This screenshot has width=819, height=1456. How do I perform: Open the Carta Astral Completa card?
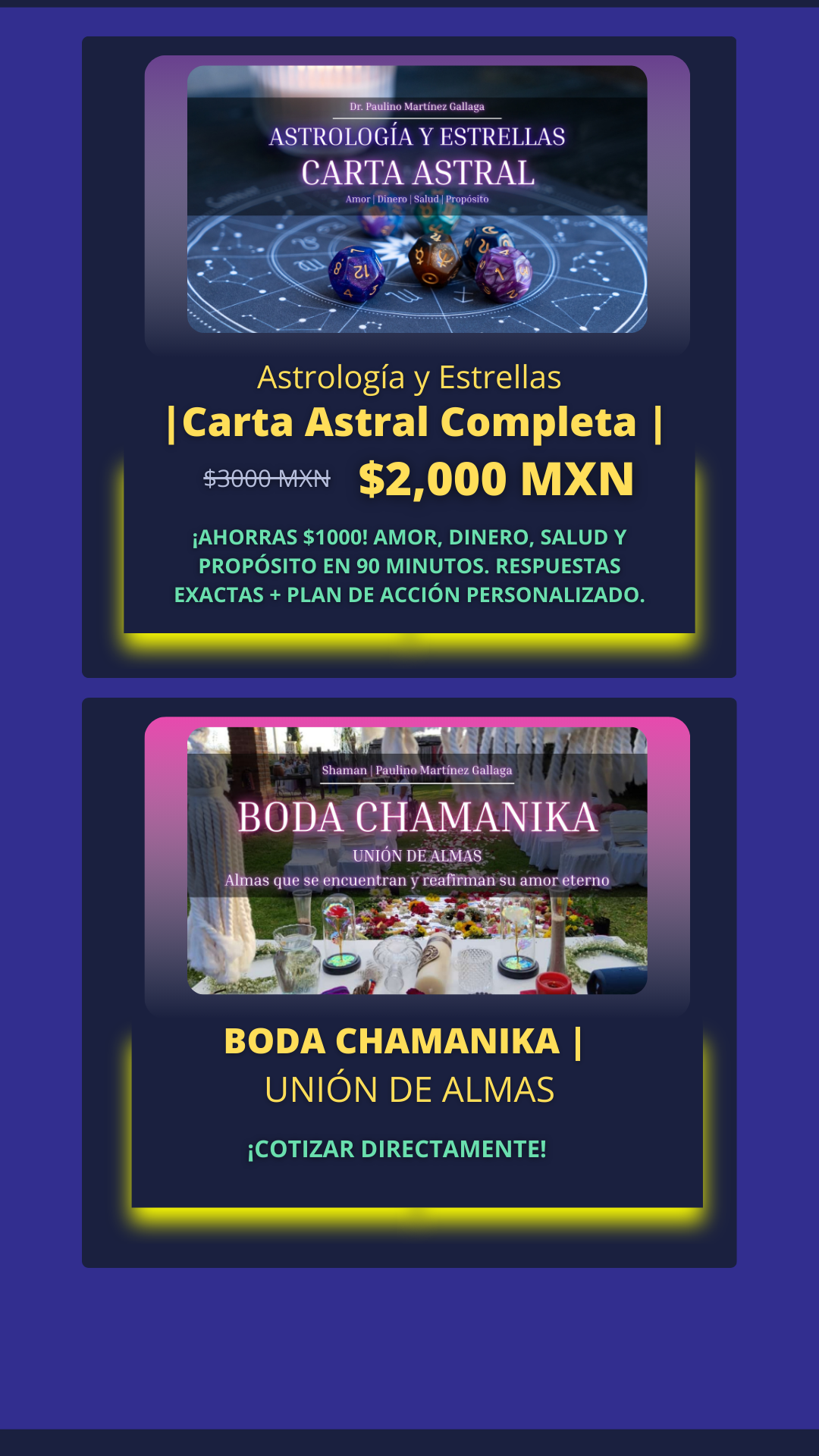coord(409,422)
